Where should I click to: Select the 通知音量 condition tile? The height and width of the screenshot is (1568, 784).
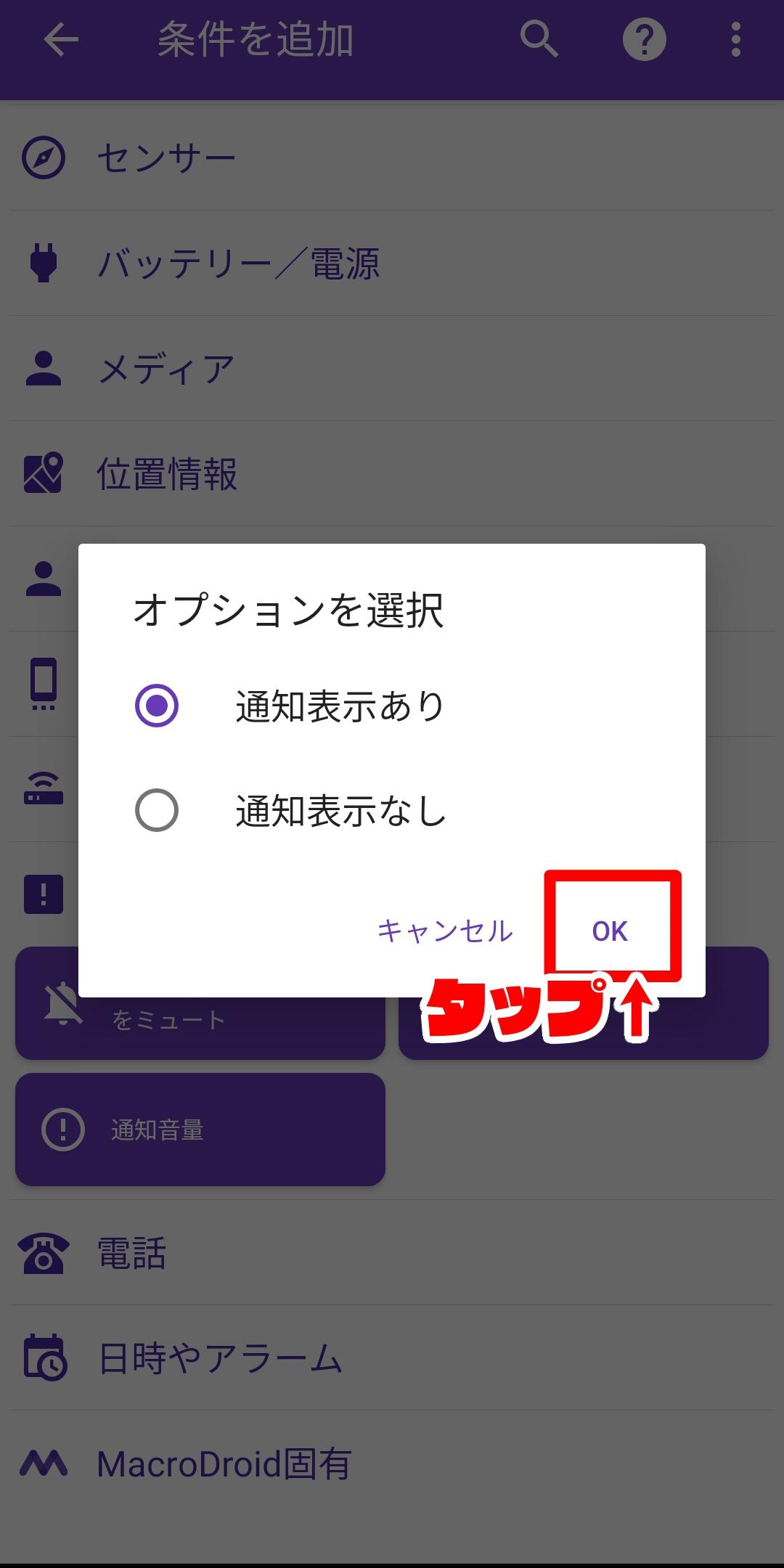(x=200, y=1130)
